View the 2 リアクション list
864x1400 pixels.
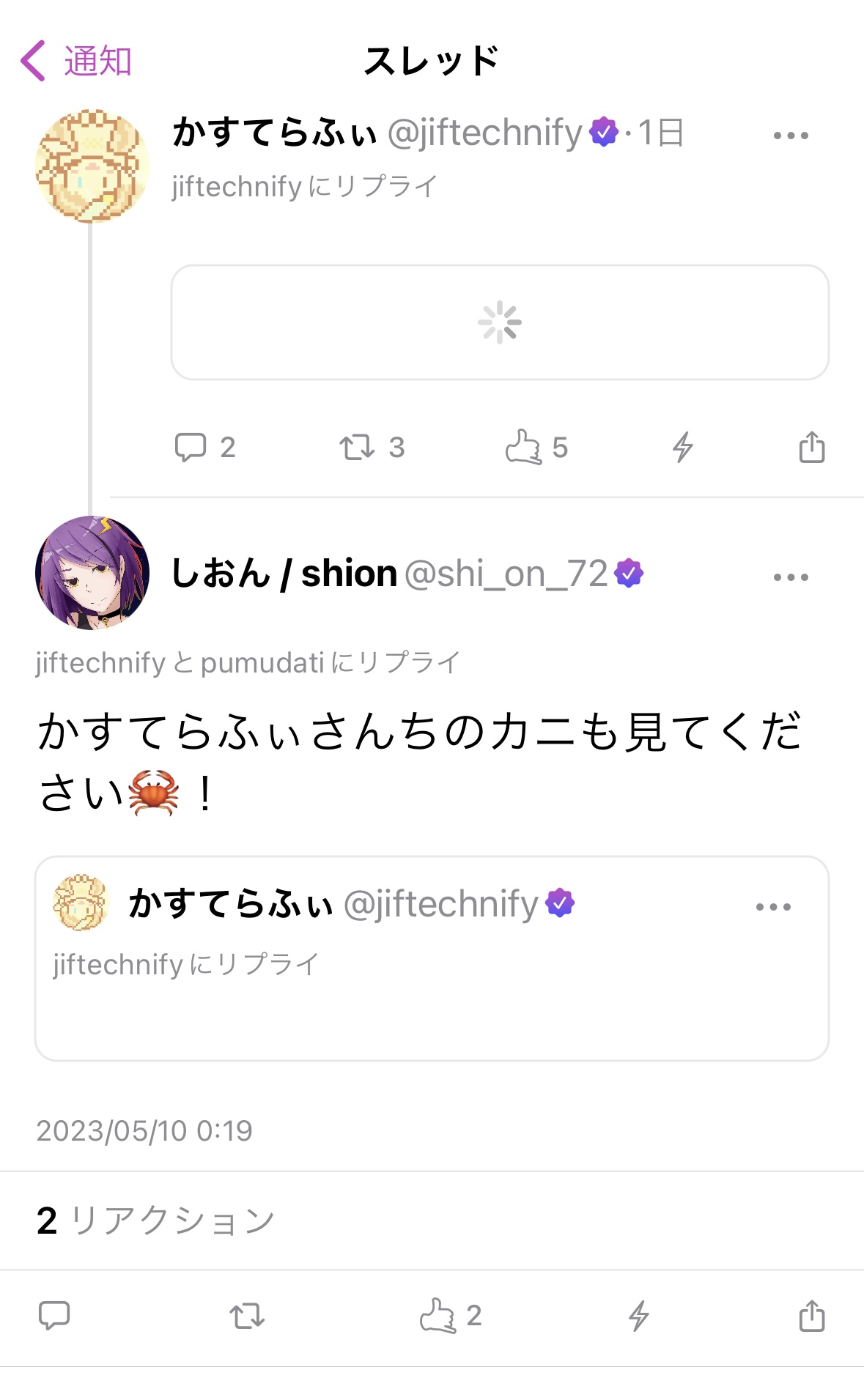click(155, 1221)
